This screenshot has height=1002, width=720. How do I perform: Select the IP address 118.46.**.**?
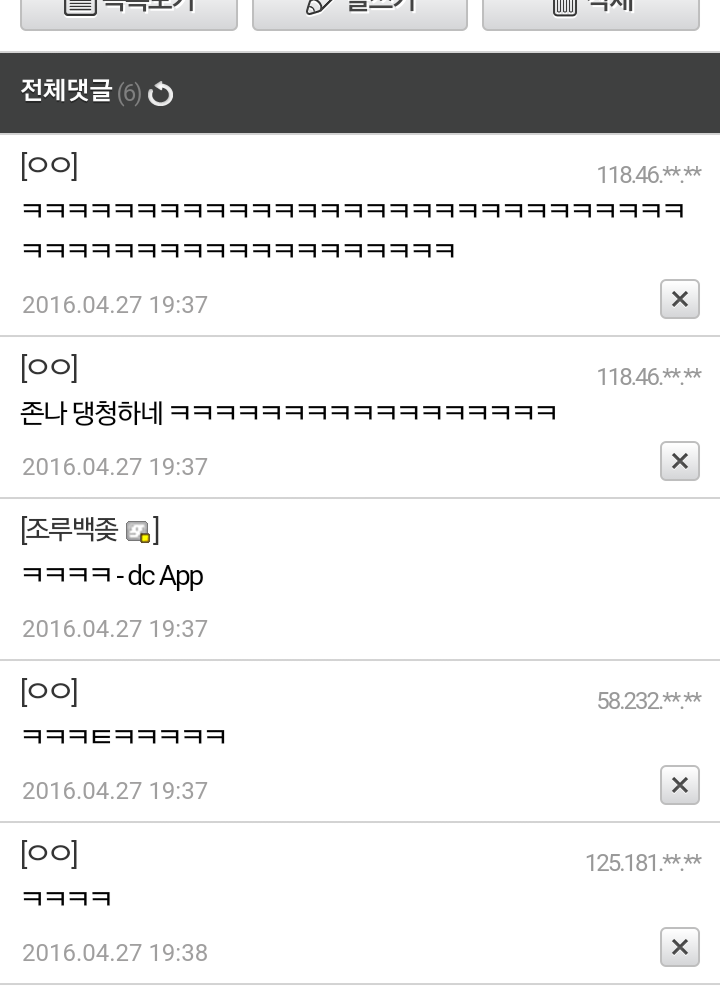pos(648,173)
